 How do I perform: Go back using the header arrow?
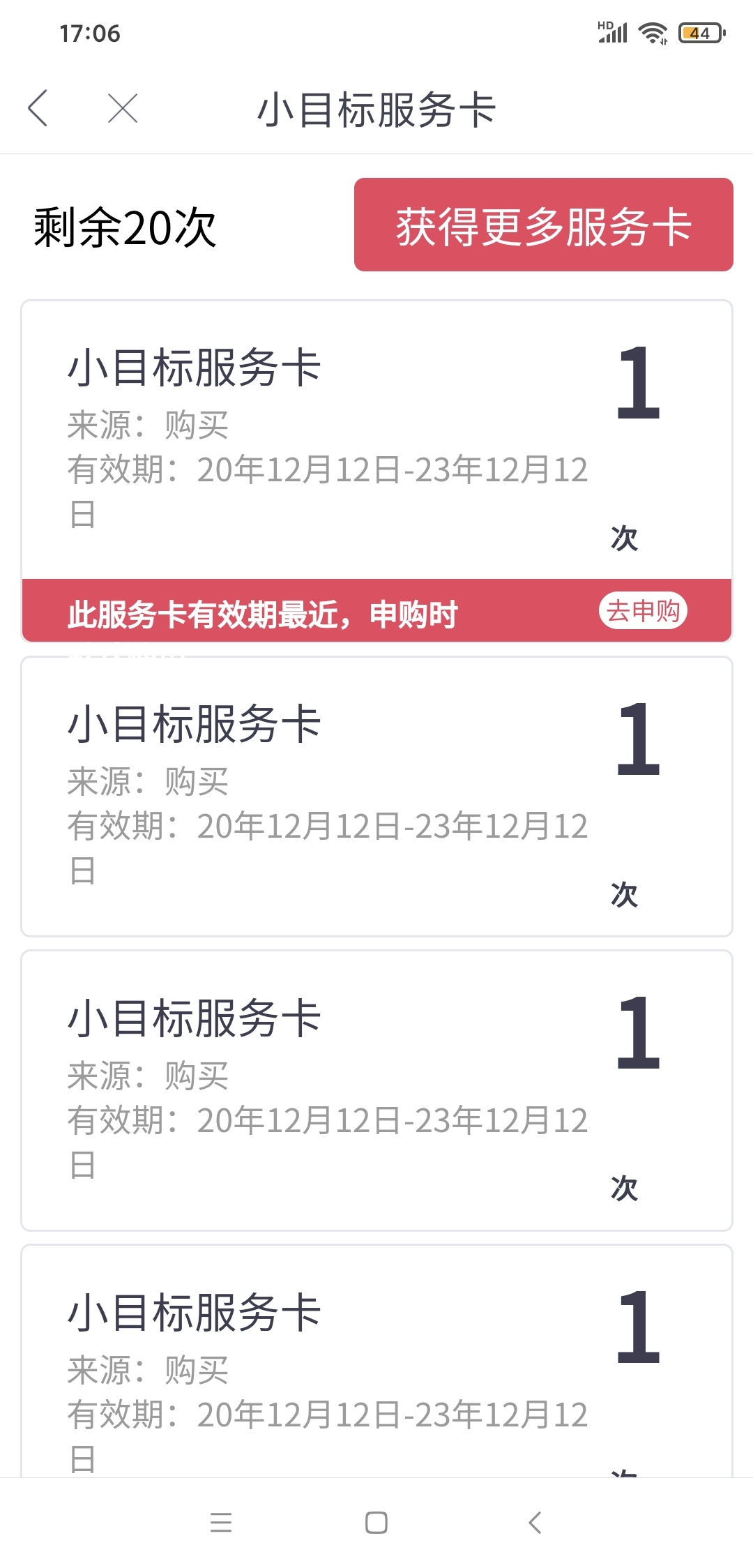38,108
